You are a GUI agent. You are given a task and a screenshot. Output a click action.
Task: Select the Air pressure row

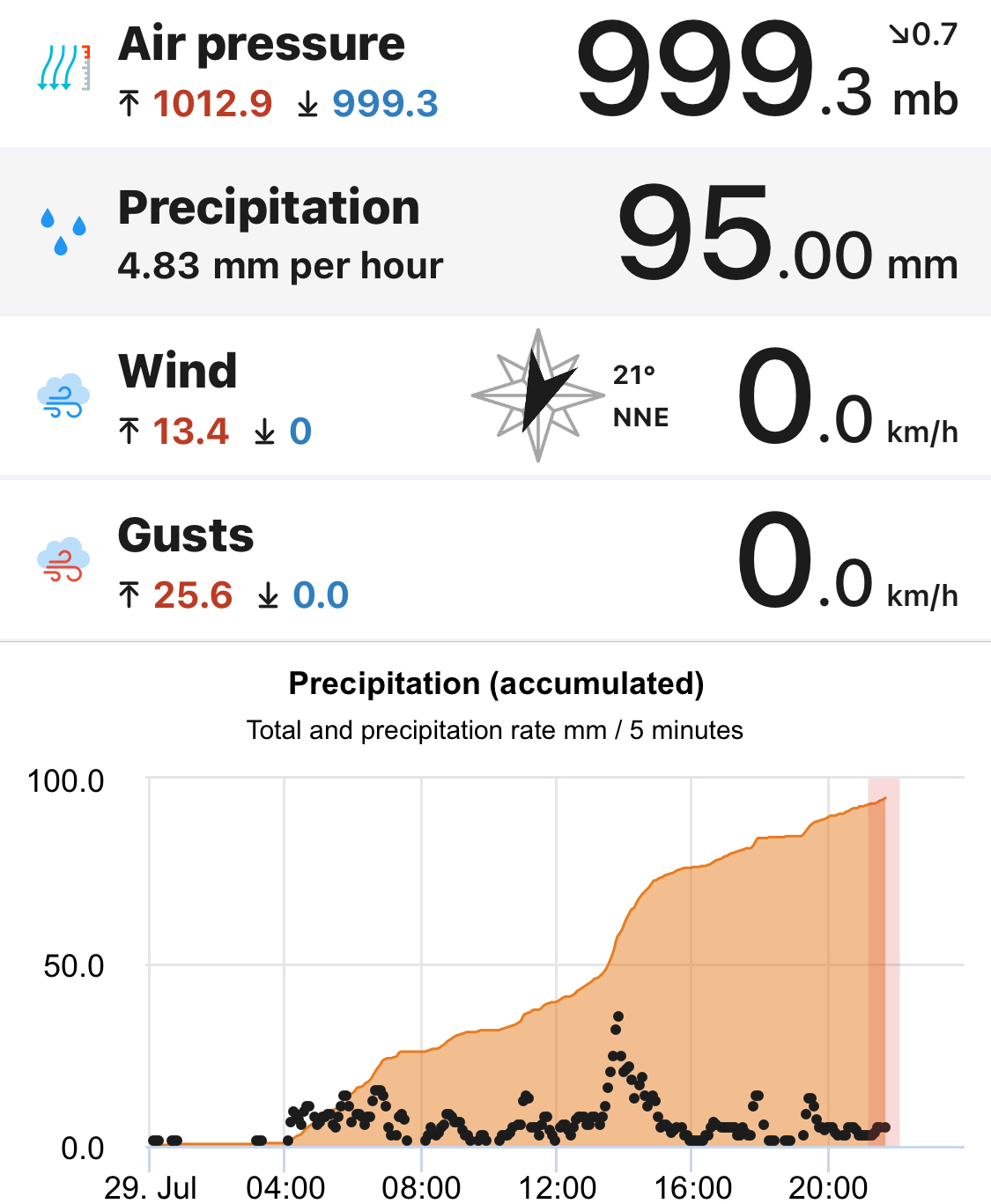point(493,72)
